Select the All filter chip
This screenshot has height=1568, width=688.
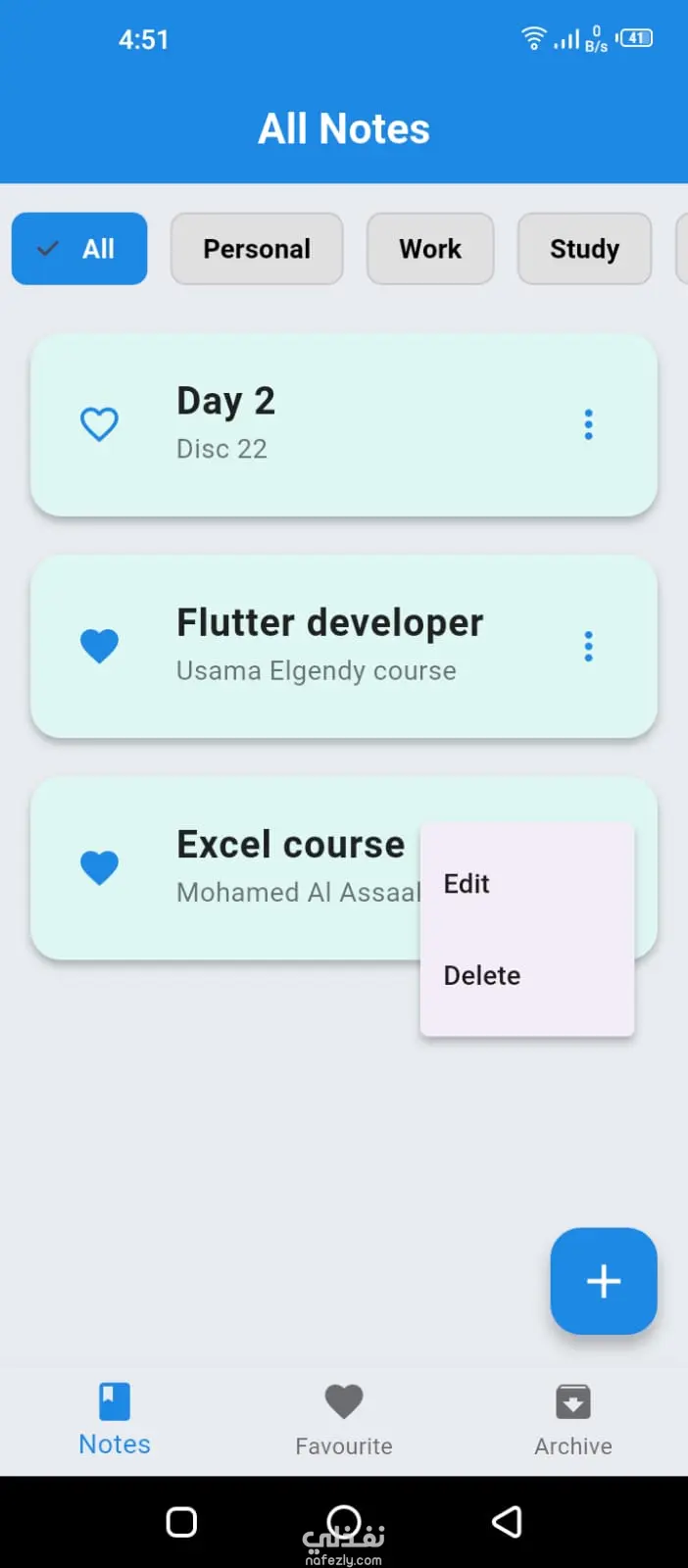tap(79, 249)
